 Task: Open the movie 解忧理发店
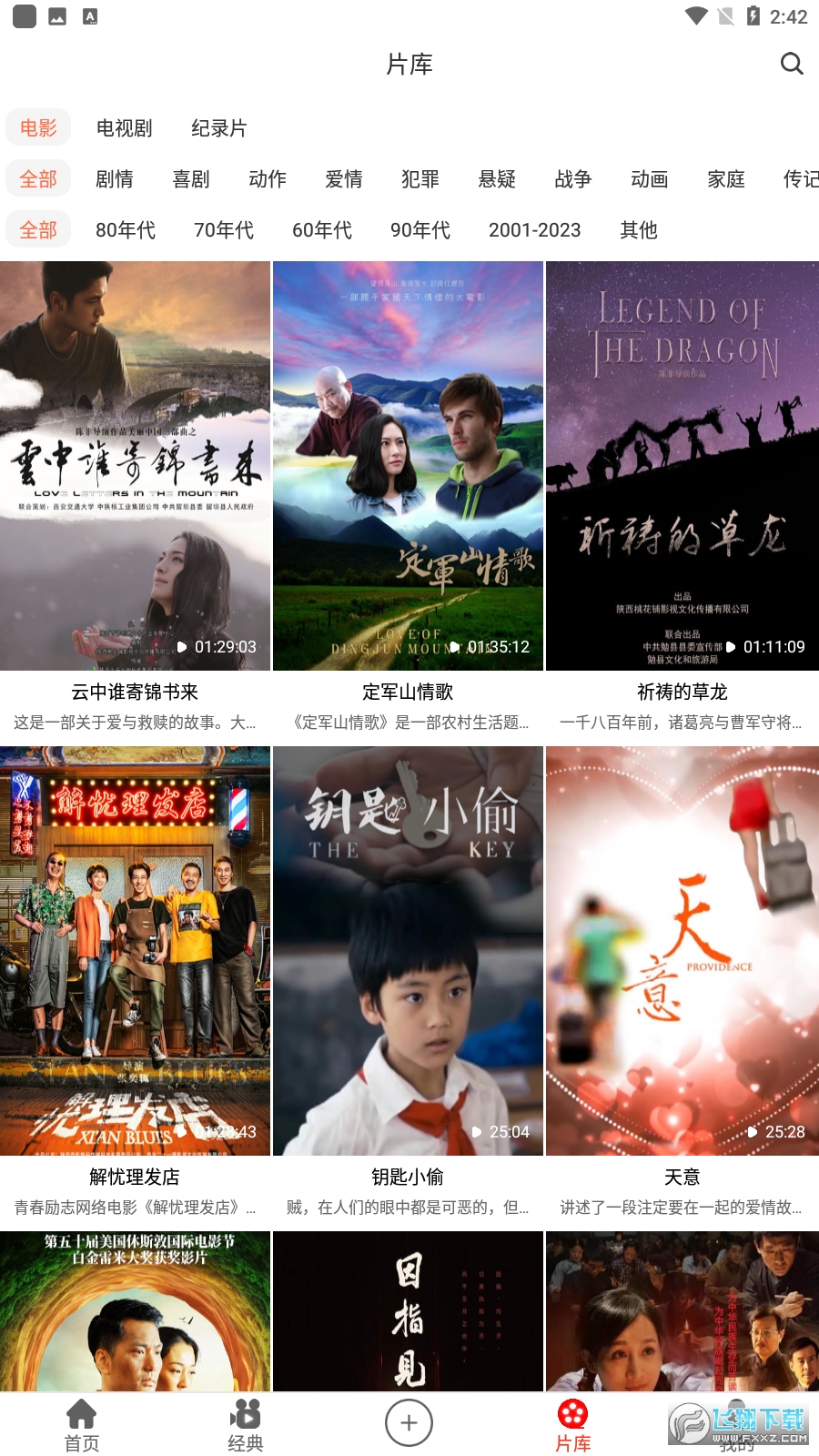(135, 951)
